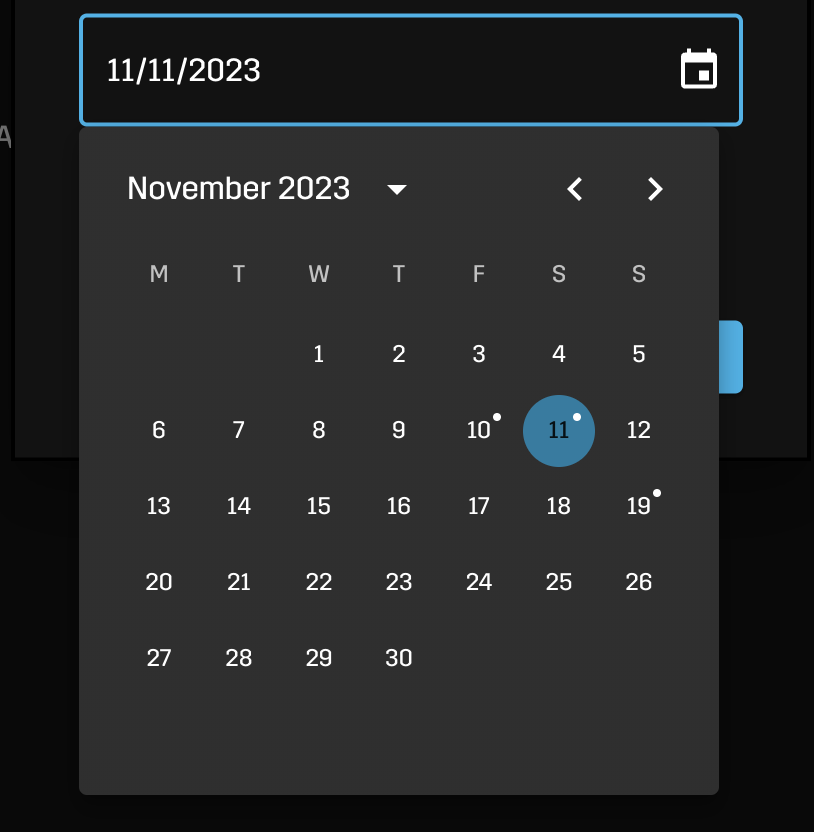Pick November 30 as the date

click(x=399, y=658)
